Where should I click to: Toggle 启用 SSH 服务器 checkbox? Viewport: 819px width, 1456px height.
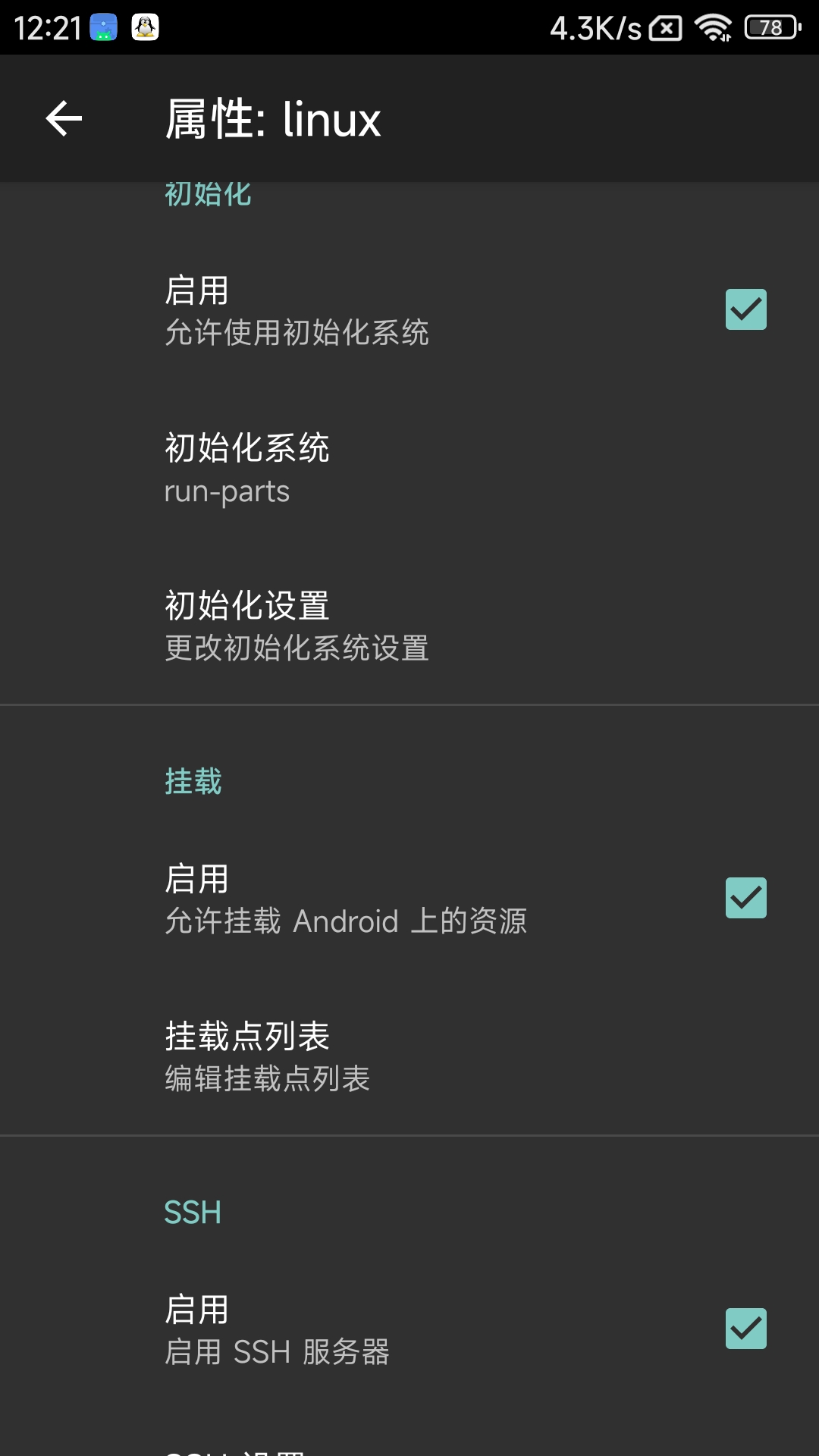[x=745, y=1329]
